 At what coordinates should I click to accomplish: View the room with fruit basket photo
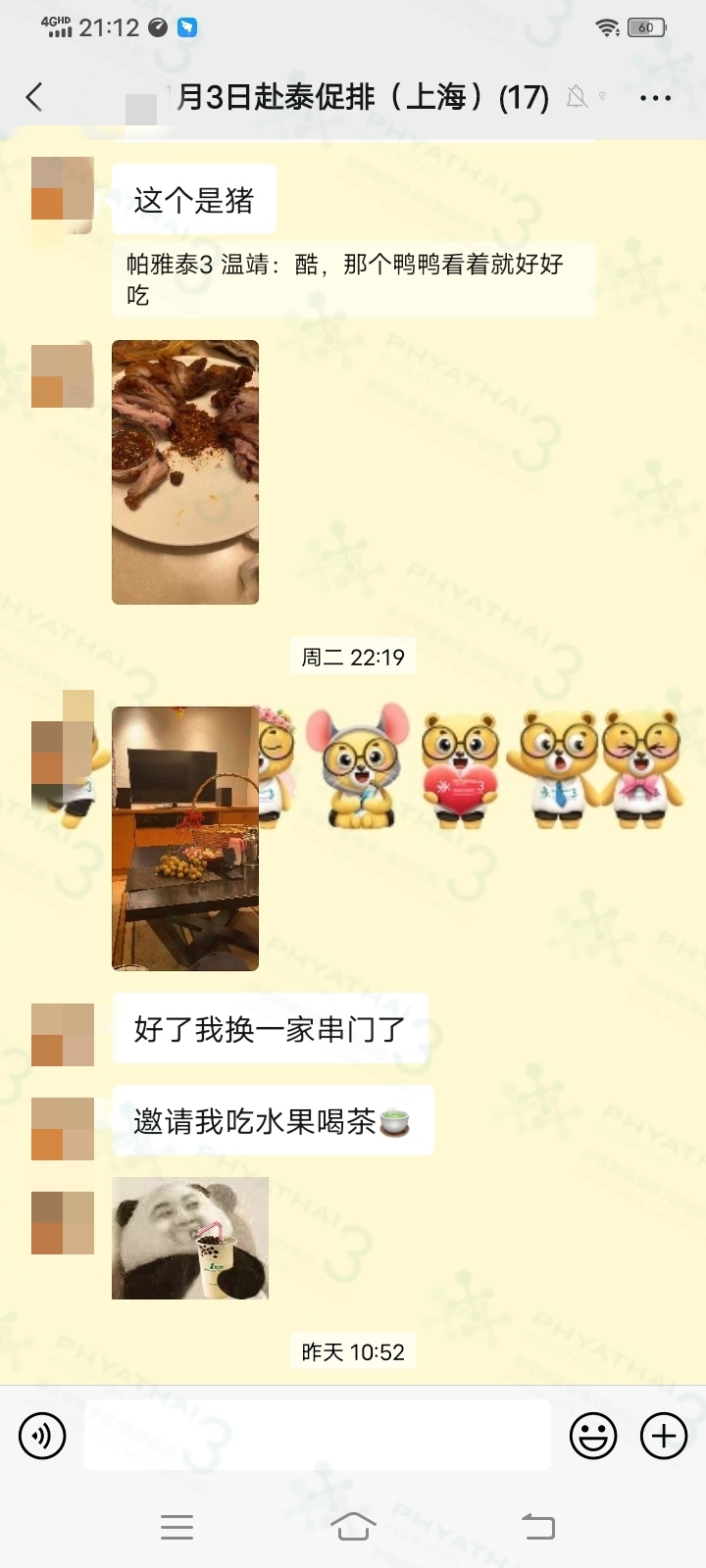click(x=185, y=838)
